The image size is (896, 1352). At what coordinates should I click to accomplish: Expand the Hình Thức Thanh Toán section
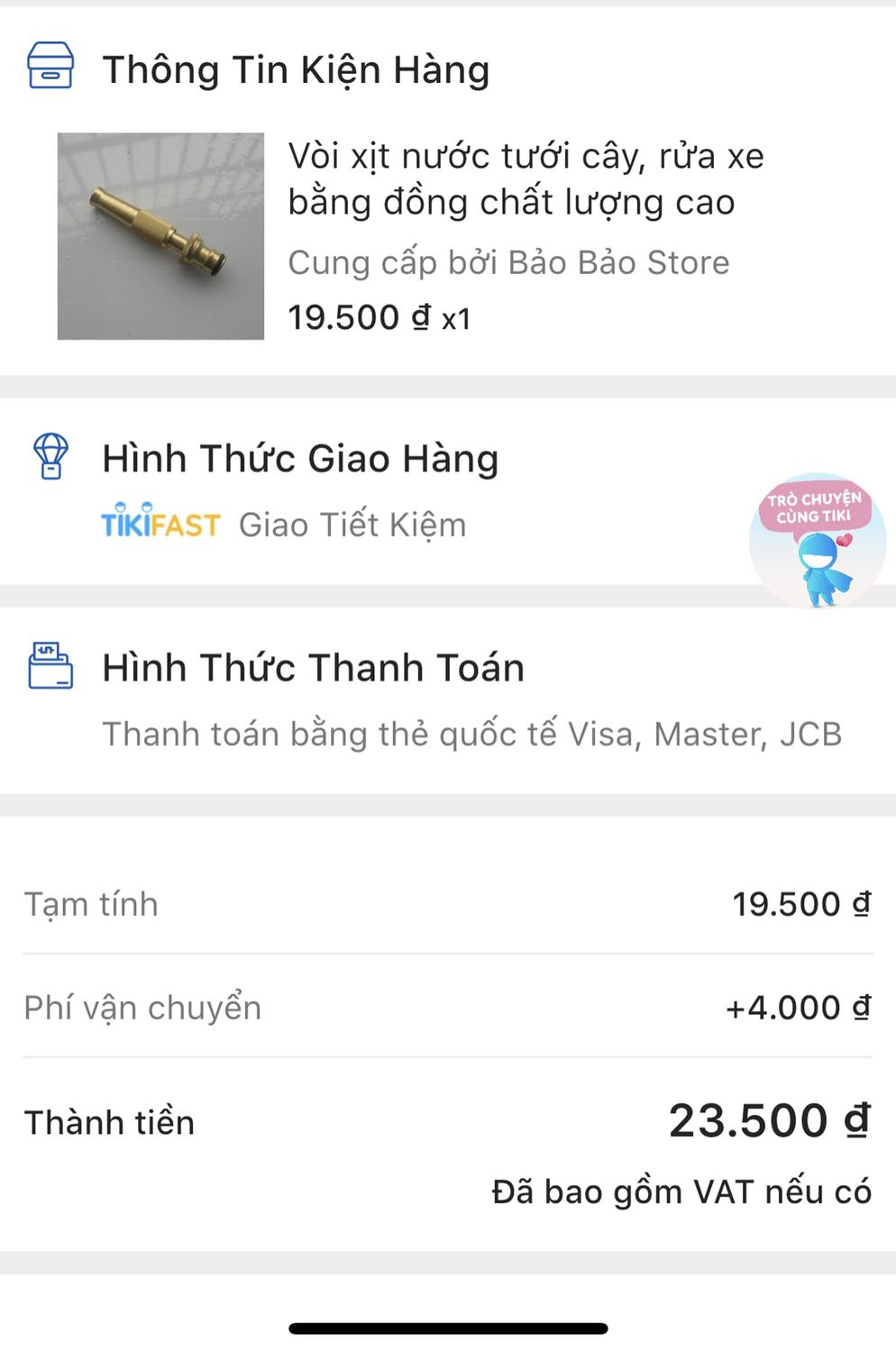point(314,667)
